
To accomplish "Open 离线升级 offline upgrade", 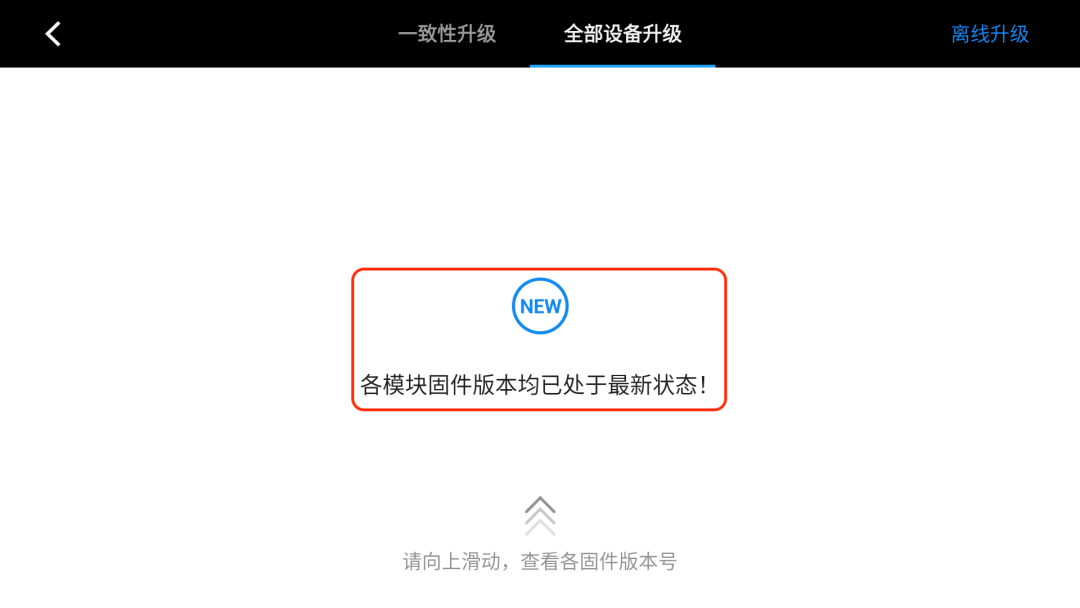I will pos(989,34).
